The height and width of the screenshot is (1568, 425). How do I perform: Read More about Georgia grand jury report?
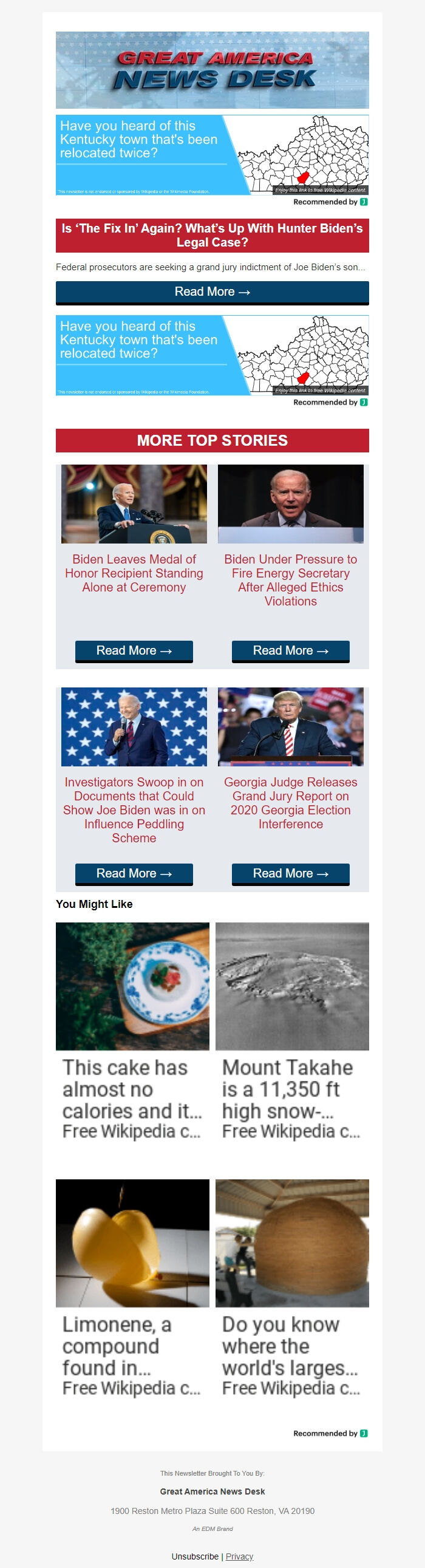pos(290,873)
